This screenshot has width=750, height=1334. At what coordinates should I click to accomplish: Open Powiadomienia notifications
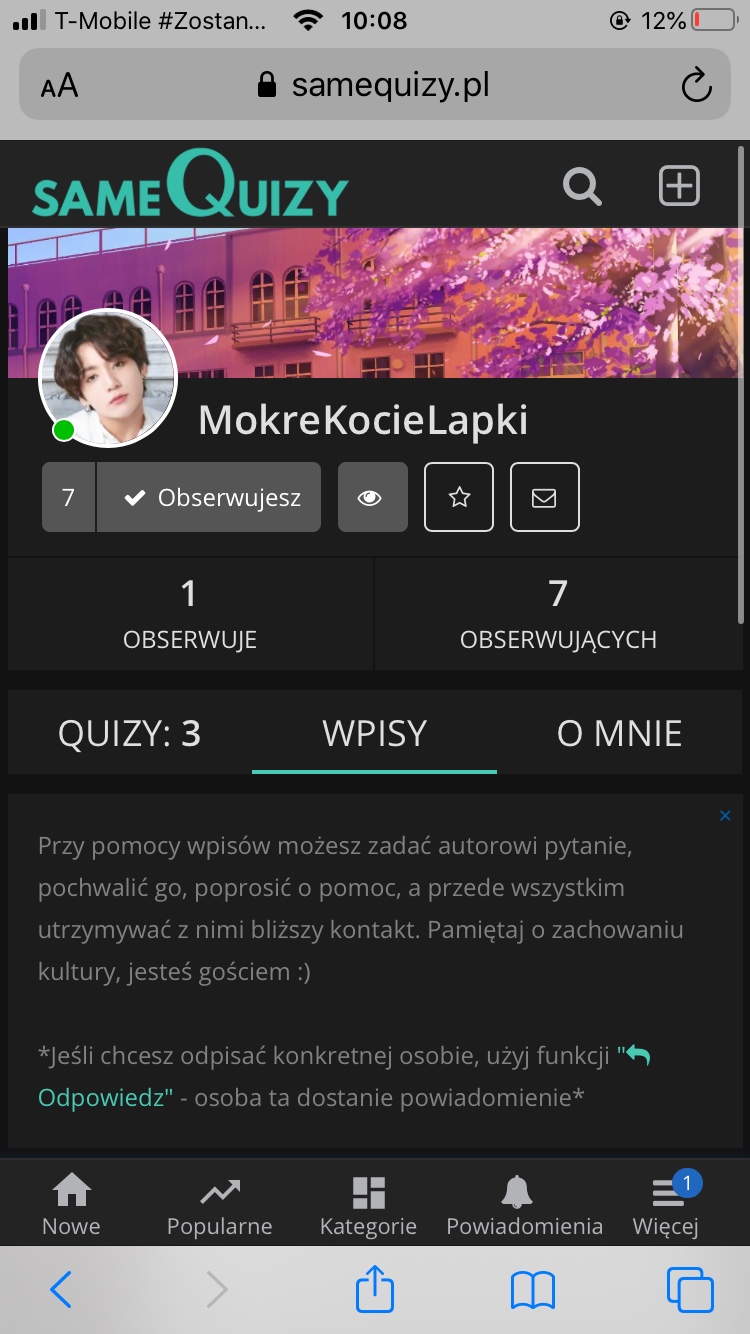(524, 1204)
